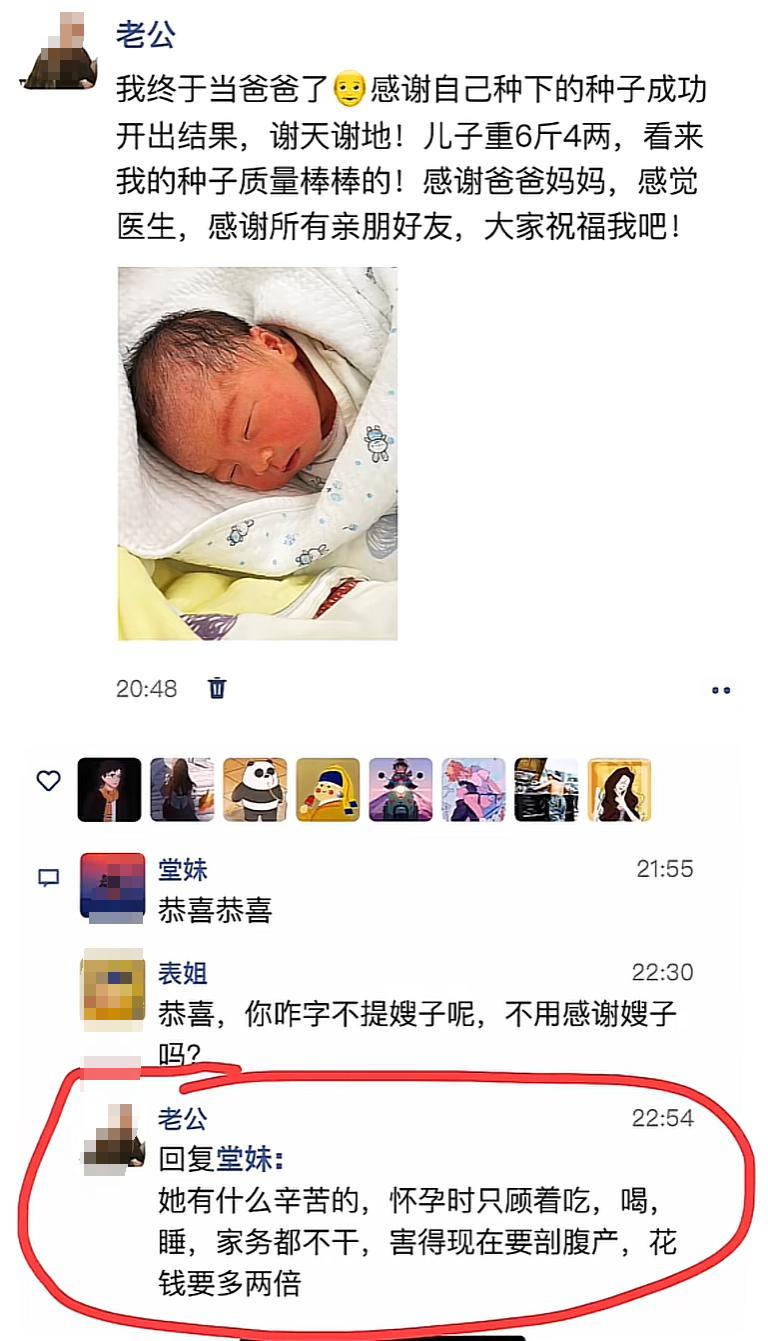The width and height of the screenshot is (768, 1341).
Task: View the liker with the glasses man avatar
Action: coord(110,790)
